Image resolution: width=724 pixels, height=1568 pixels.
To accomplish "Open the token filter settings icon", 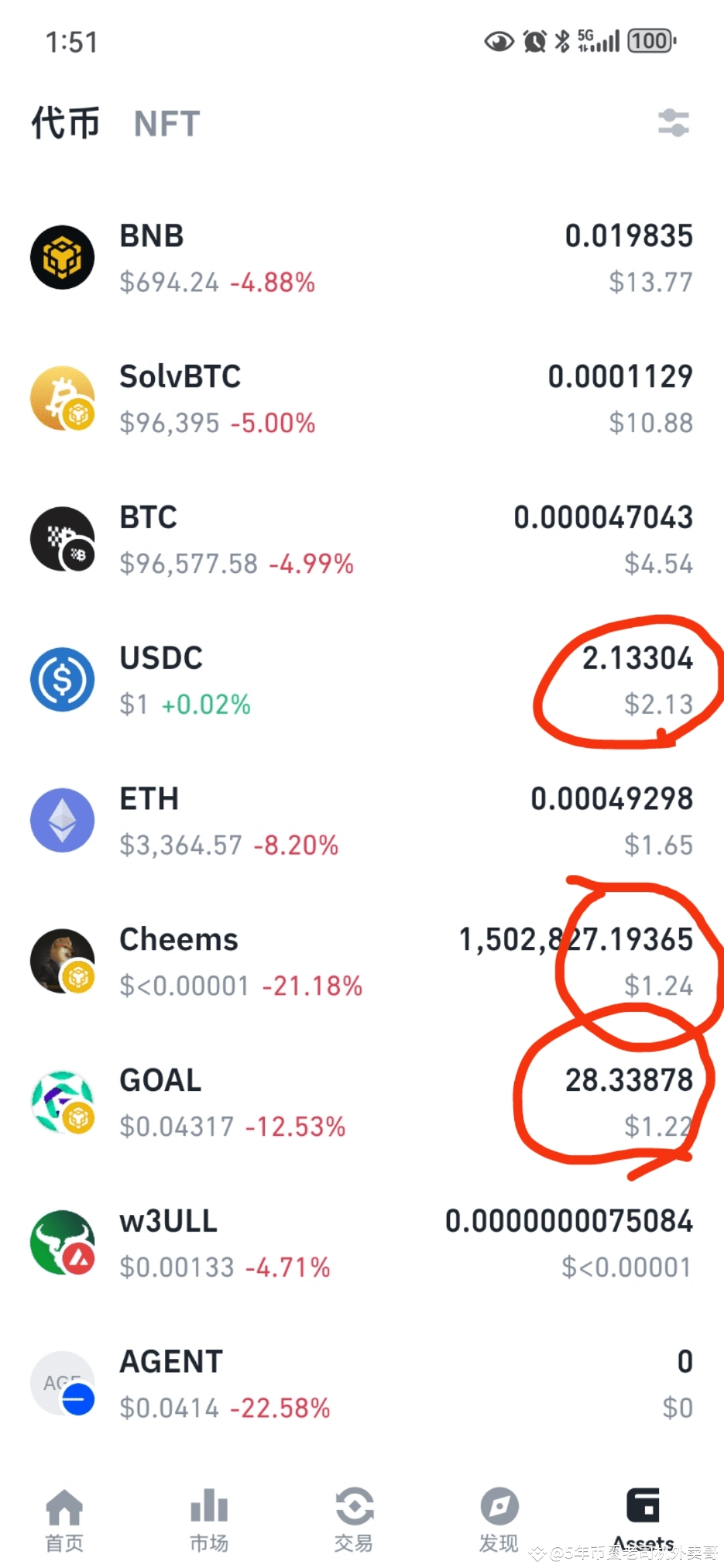I will click(674, 123).
